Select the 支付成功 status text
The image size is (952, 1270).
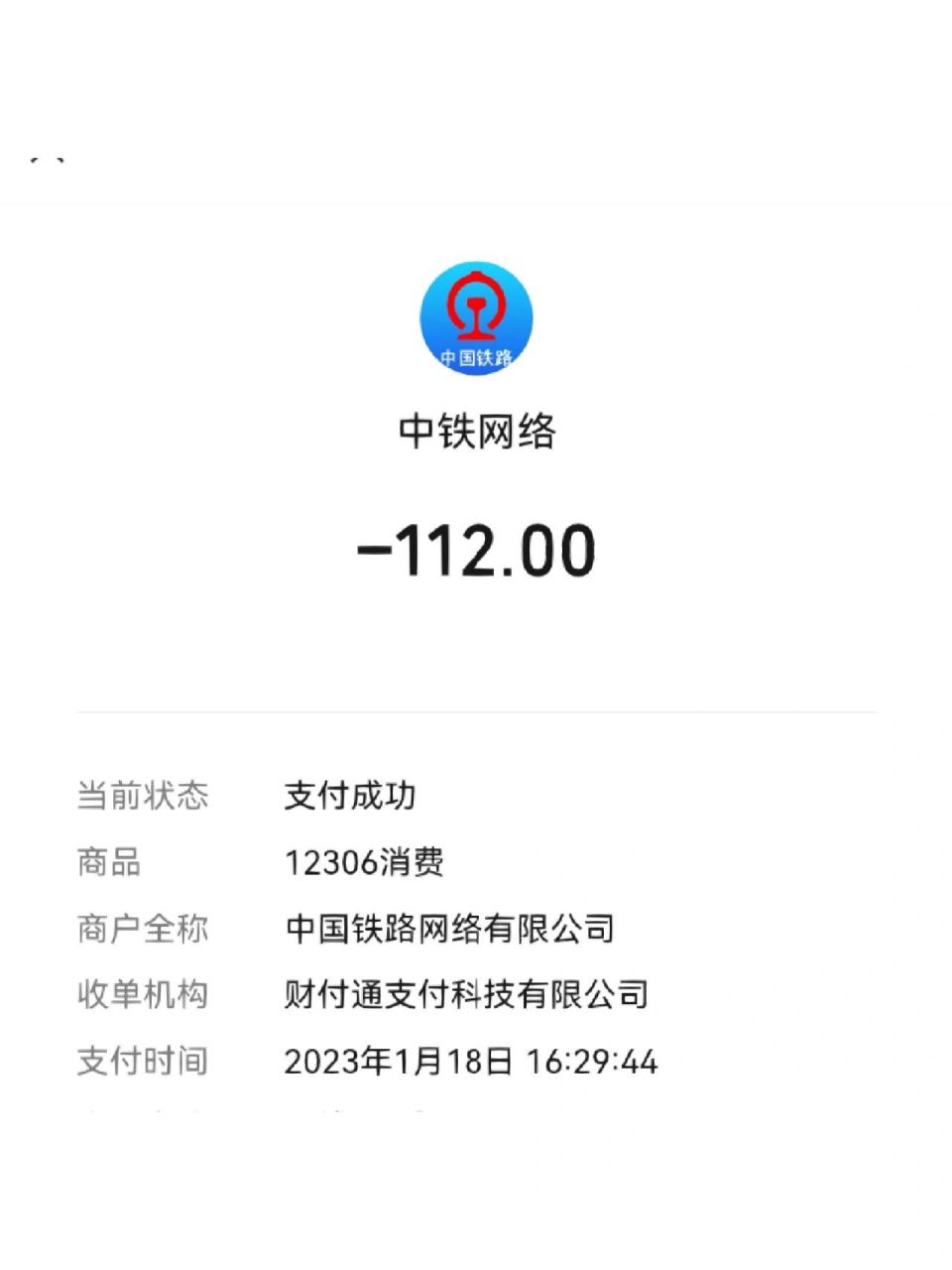click(350, 796)
